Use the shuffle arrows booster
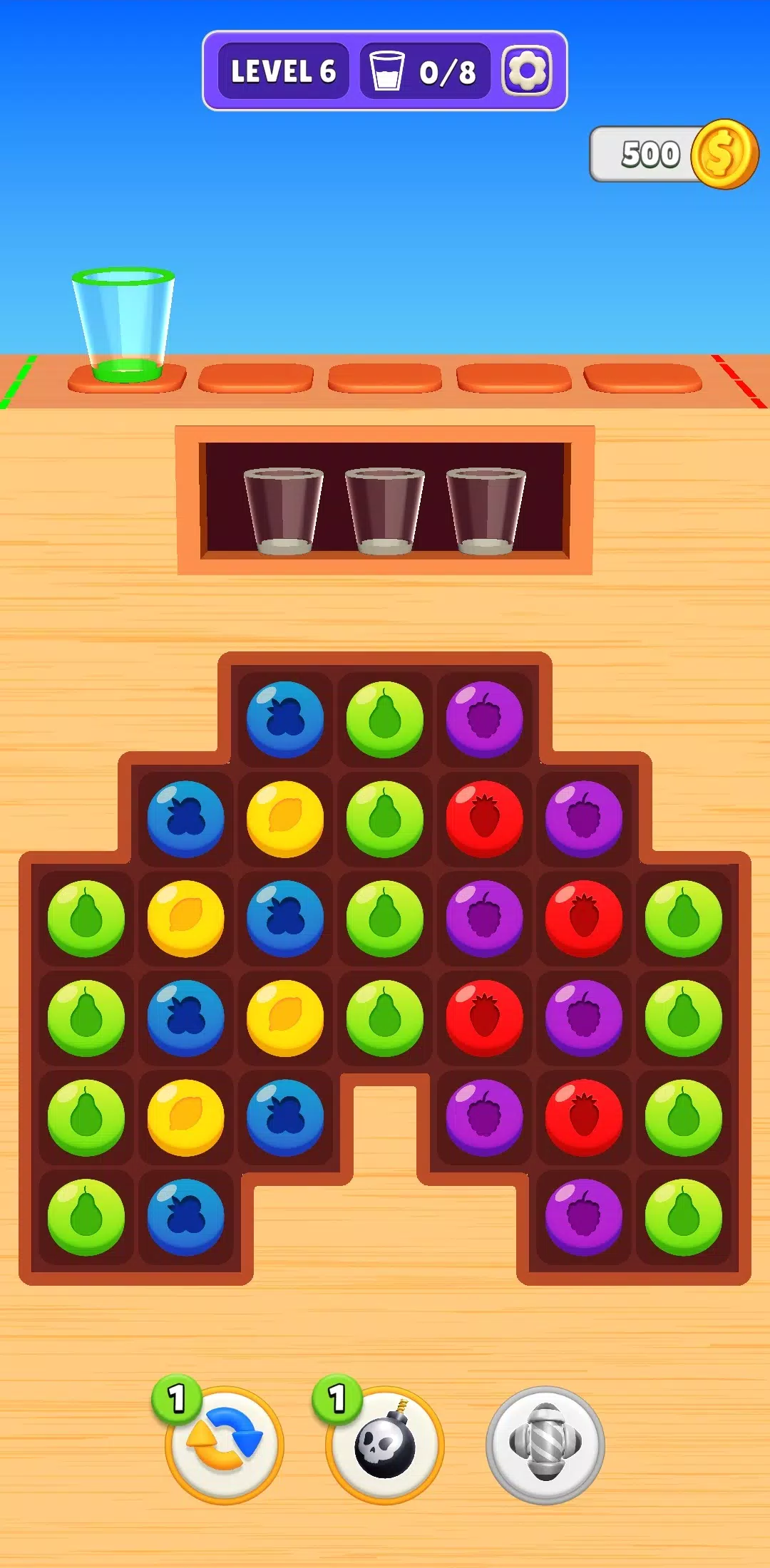 [225, 1444]
